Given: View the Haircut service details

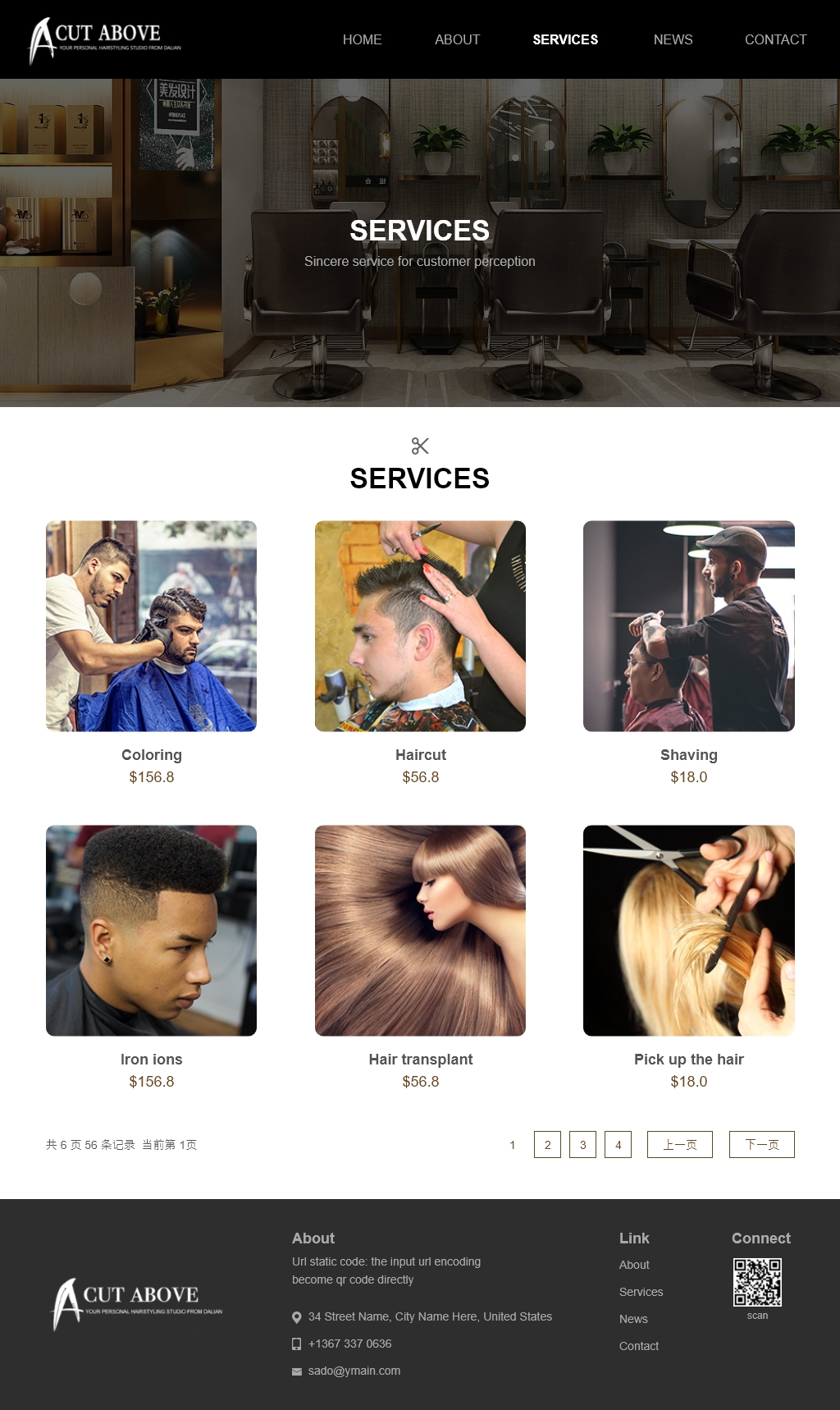Looking at the screenshot, I should pos(420,626).
